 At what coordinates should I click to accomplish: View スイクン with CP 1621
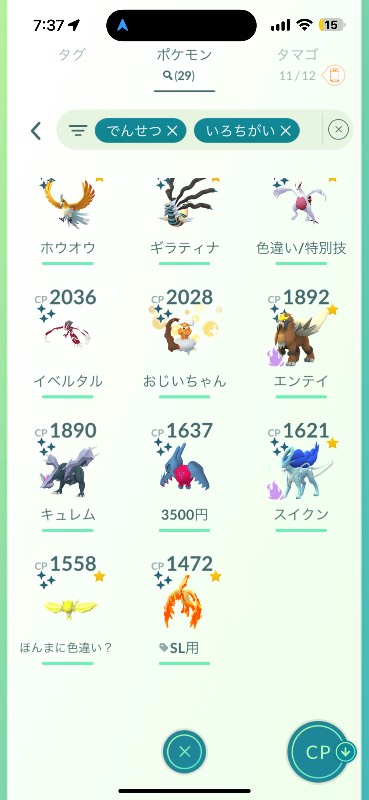pyautogui.click(x=301, y=474)
